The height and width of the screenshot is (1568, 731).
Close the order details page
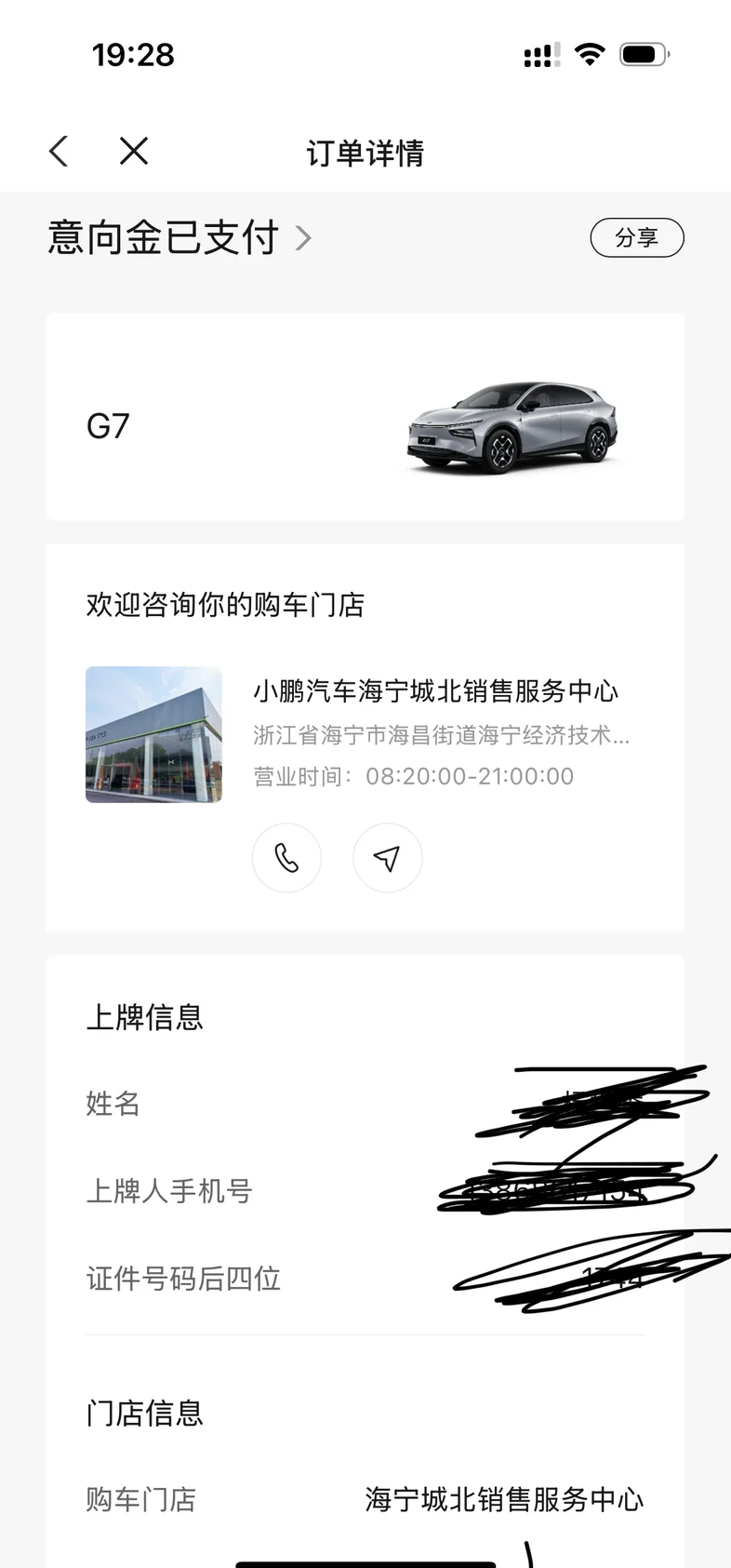pyautogui.click(x=134, y=151)
